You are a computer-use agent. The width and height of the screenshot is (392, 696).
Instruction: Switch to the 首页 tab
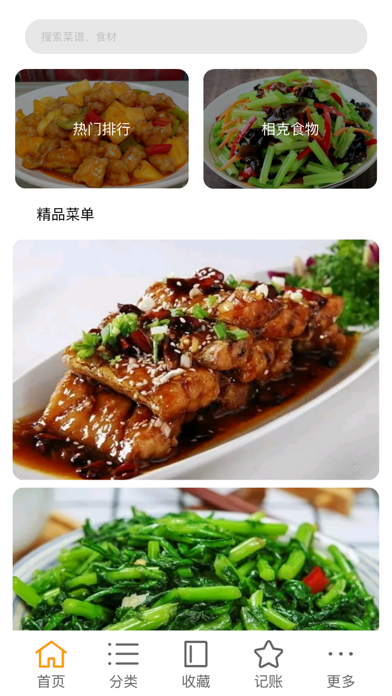[x=51, y=664]
